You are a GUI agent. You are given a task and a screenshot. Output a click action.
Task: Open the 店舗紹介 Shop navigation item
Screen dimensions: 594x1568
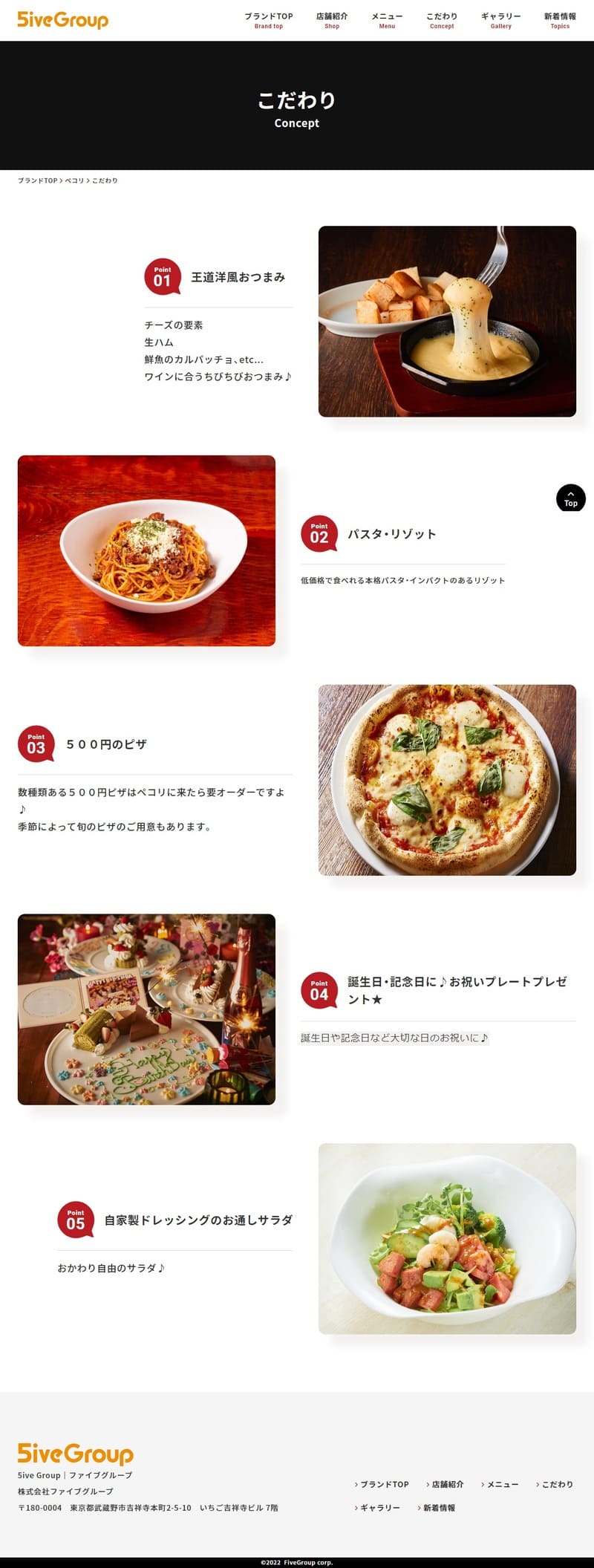[331, 19]
